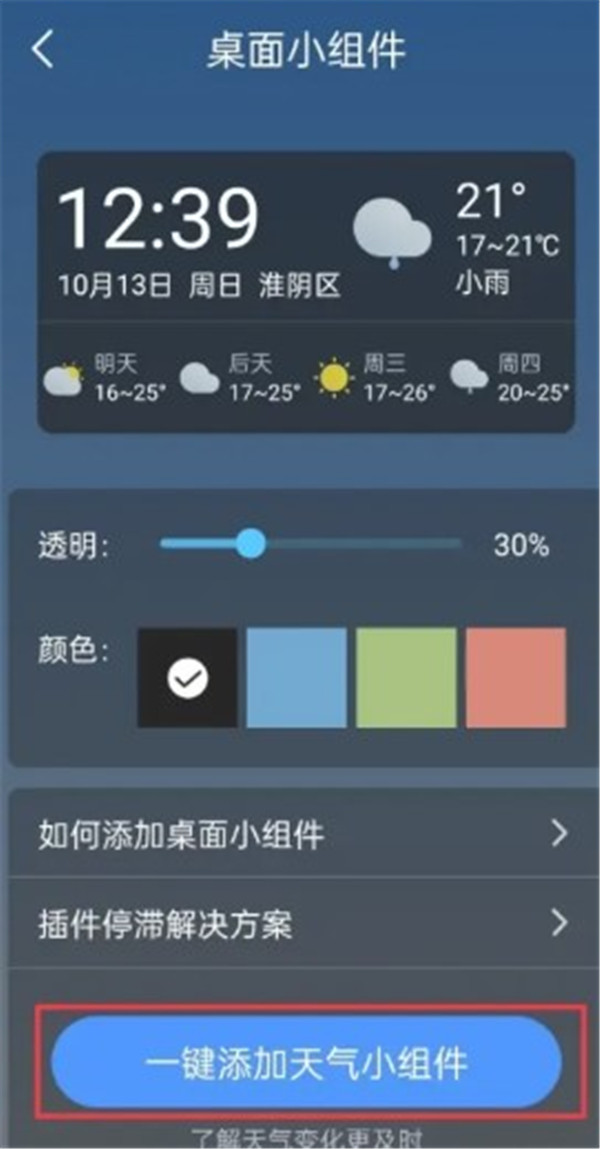
Task: Pick the green widget color
Action: pos(406,678)
